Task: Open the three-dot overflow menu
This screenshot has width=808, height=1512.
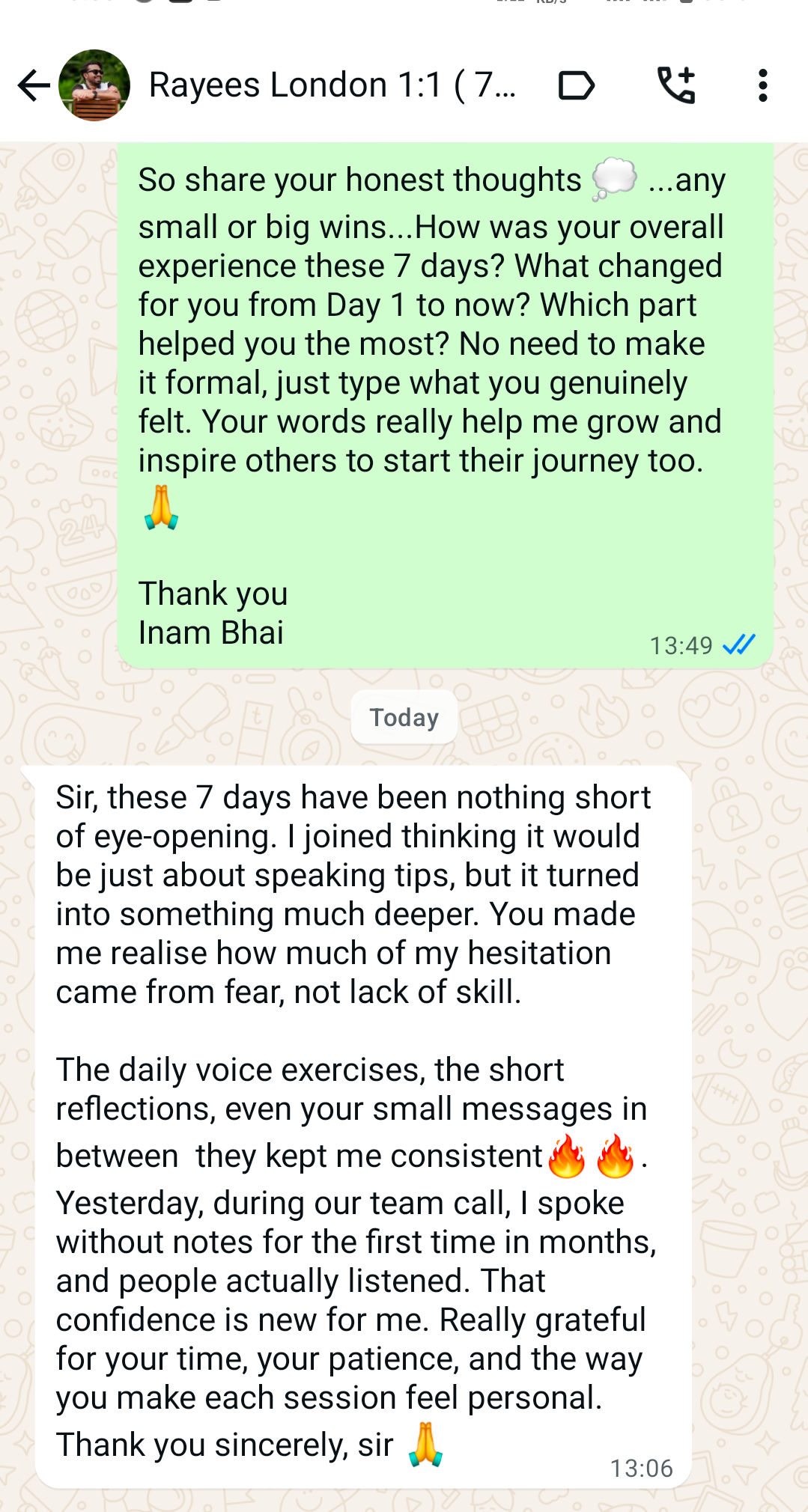Action: point(762,85)
